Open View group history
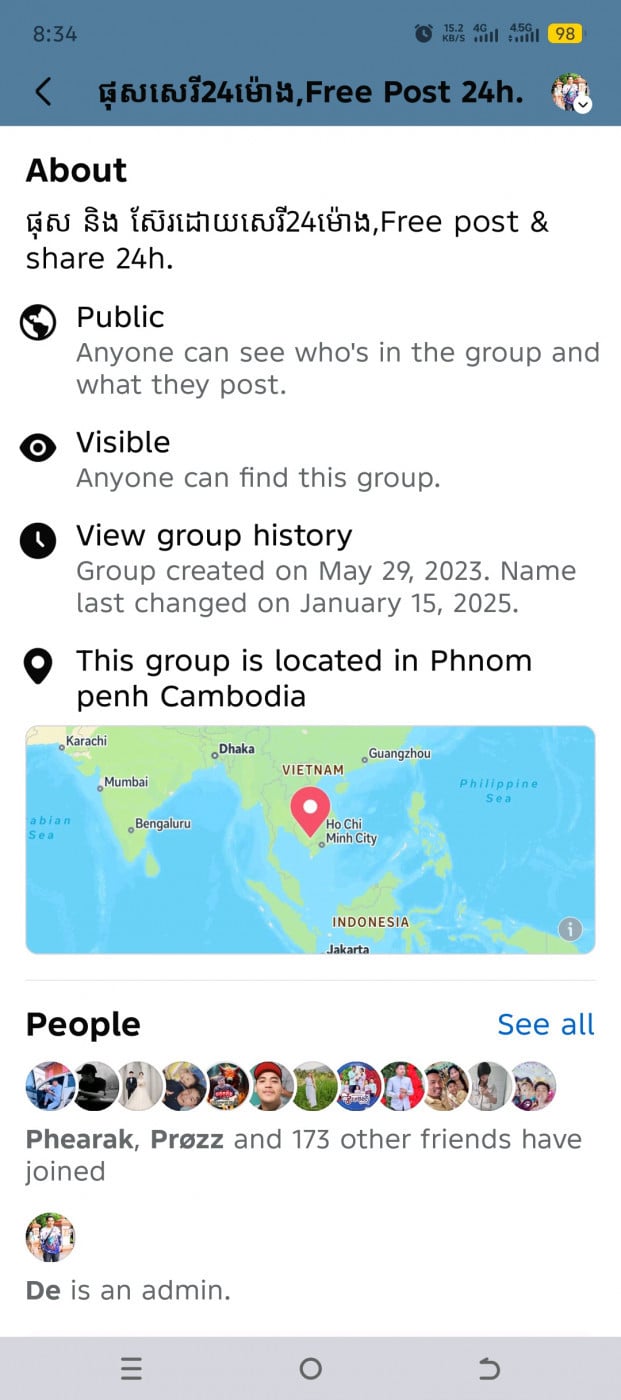The image size is (621, 1400). 214,536
